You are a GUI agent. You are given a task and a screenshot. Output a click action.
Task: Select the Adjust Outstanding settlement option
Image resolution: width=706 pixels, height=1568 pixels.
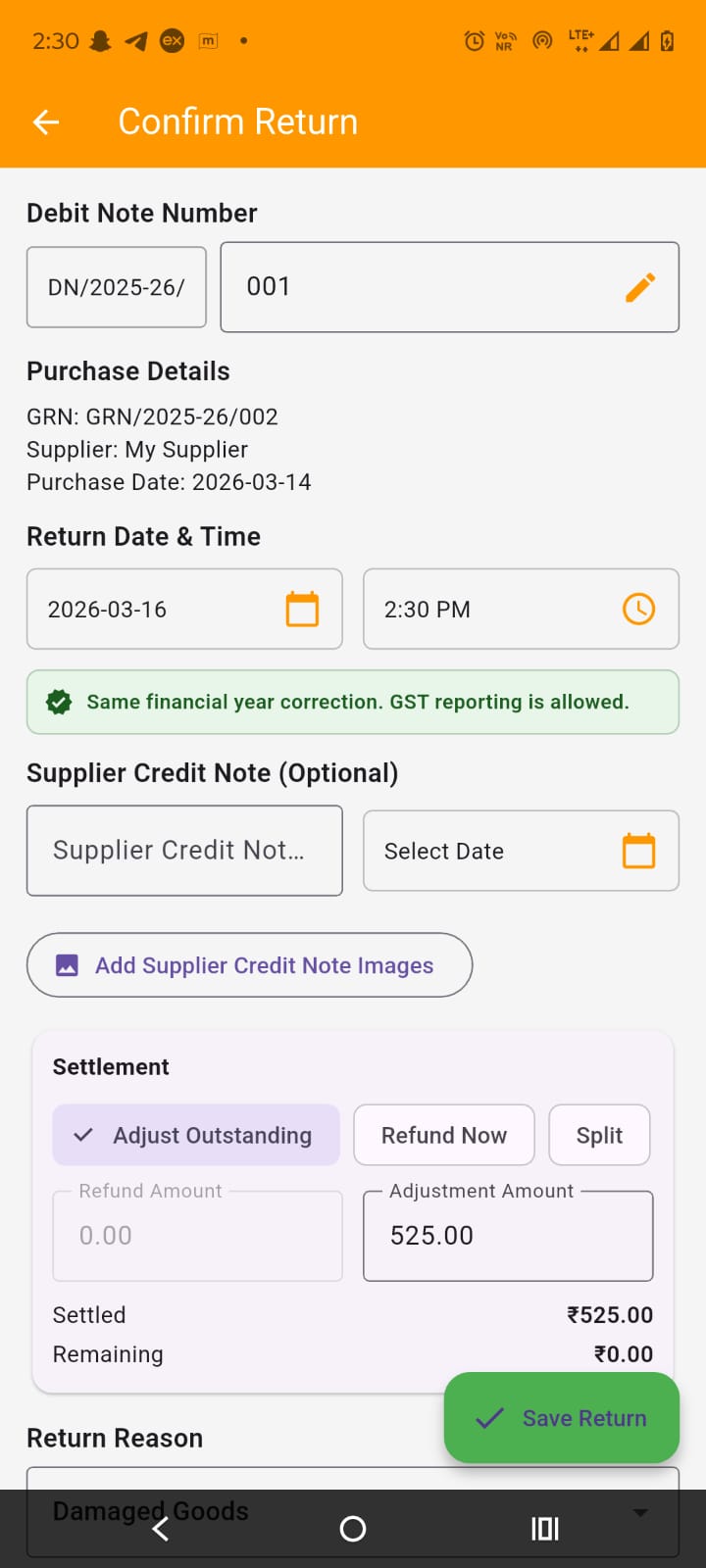pos(195,1135)
